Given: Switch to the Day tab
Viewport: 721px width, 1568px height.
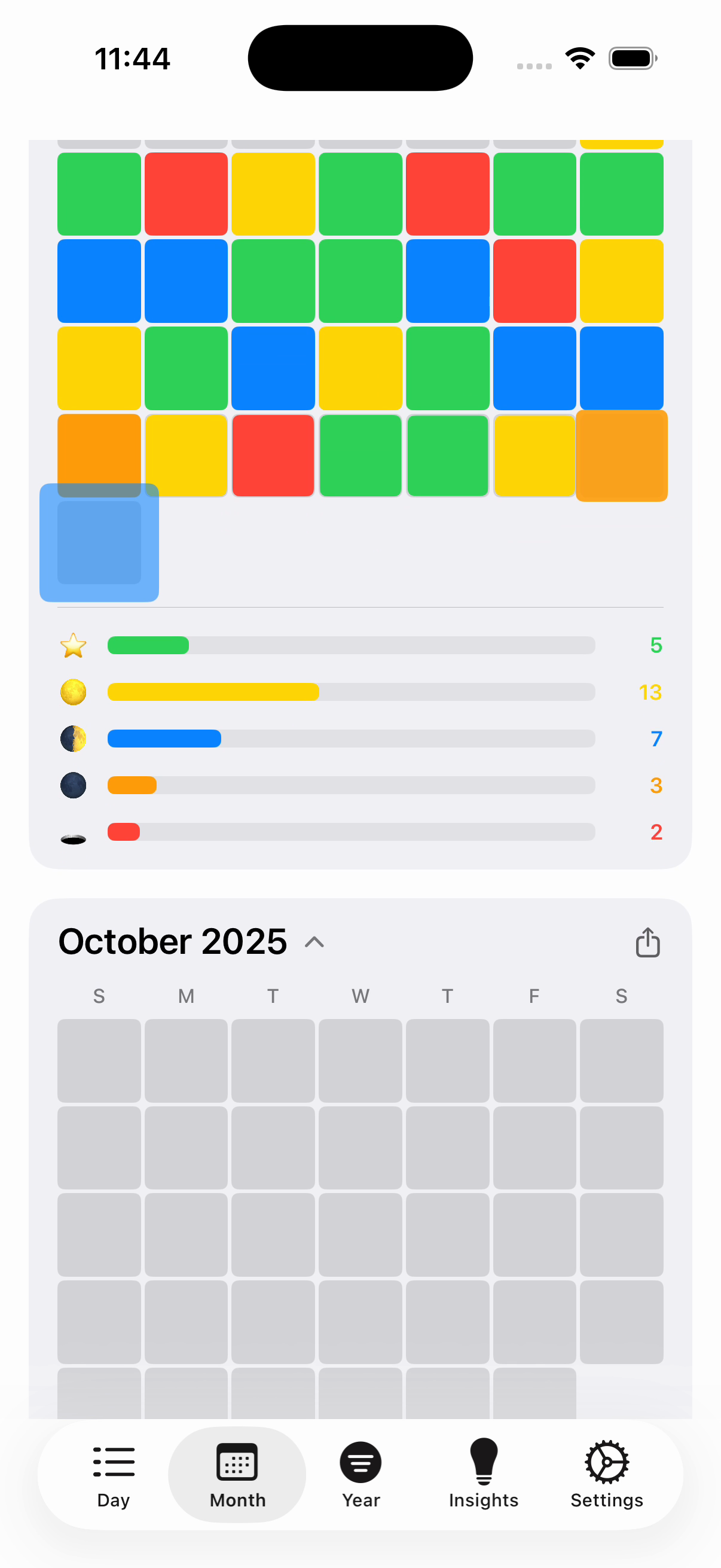Looking at the screenshot, I should click(x=113, y=1474).
